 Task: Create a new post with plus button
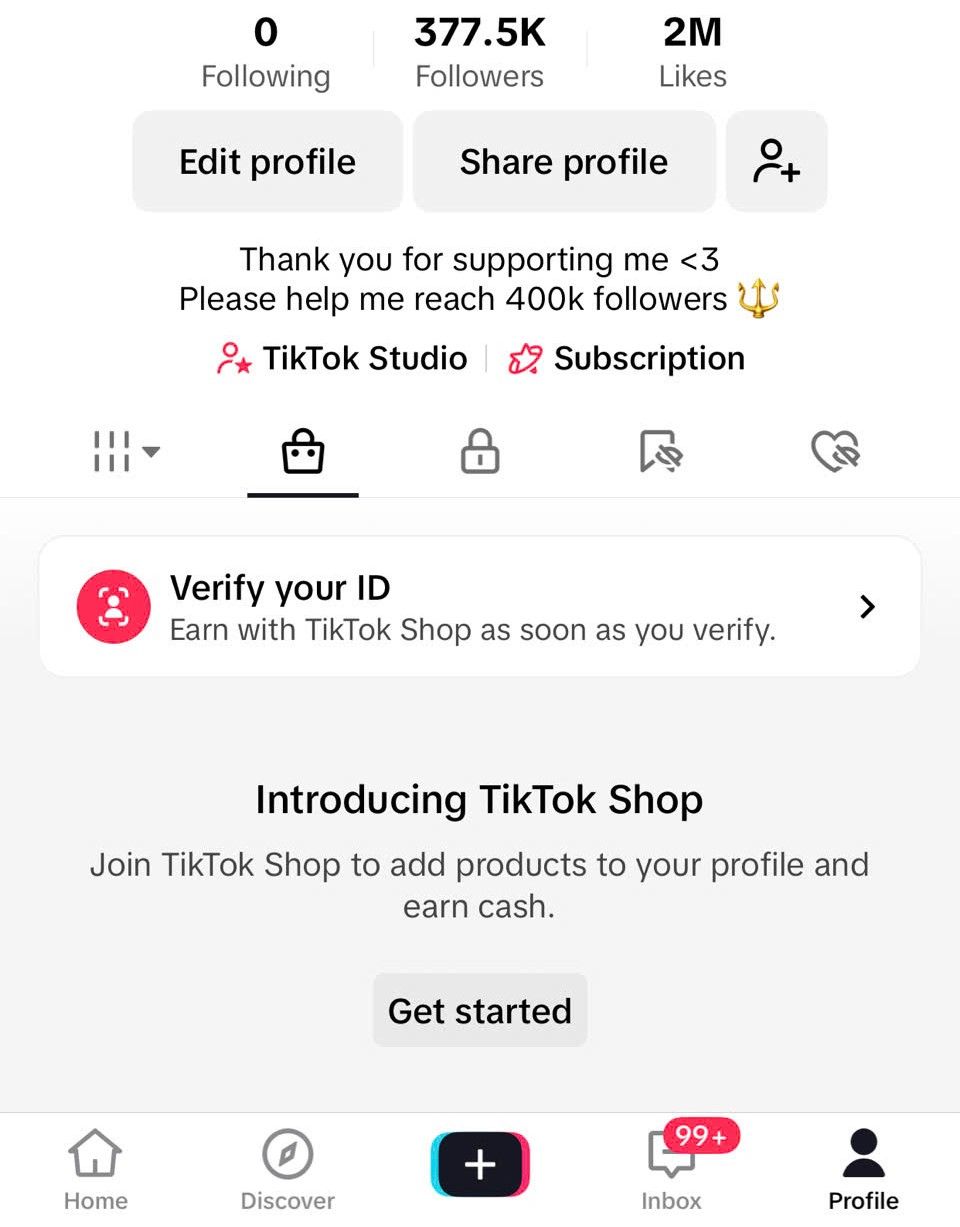click(x=480, y=1165)
